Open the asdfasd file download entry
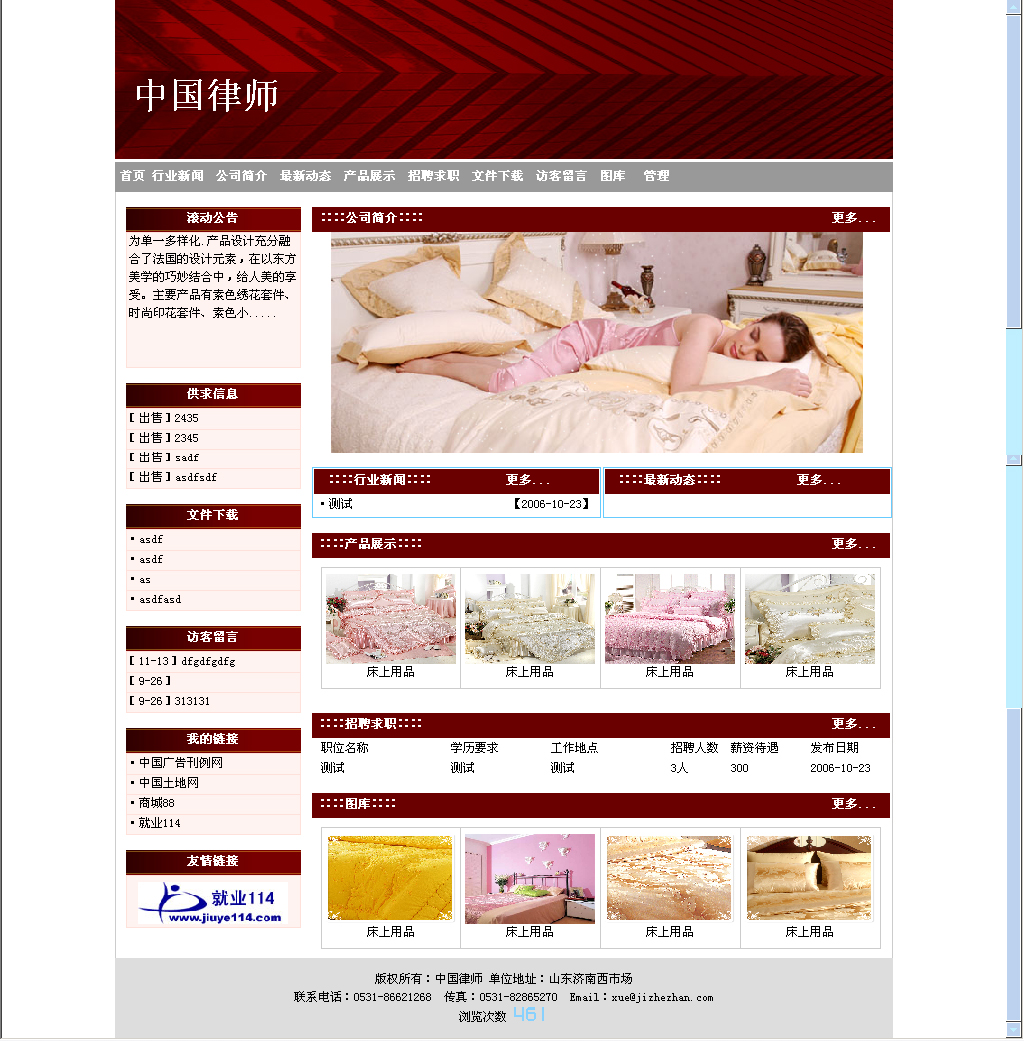This screenshot has height=1041, width=1024. tap(160, 600)
